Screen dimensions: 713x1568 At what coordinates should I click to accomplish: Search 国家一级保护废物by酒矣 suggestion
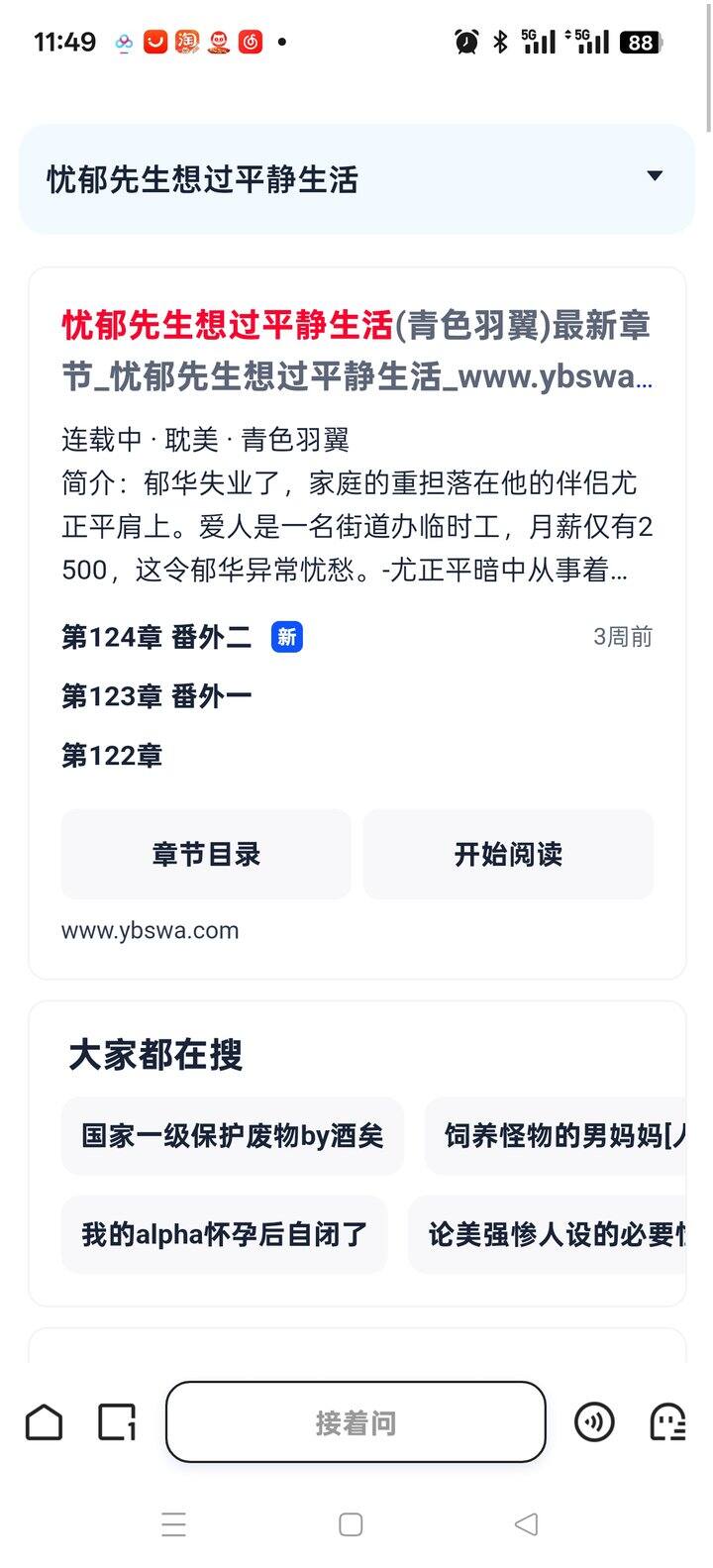pos(233,1135)
